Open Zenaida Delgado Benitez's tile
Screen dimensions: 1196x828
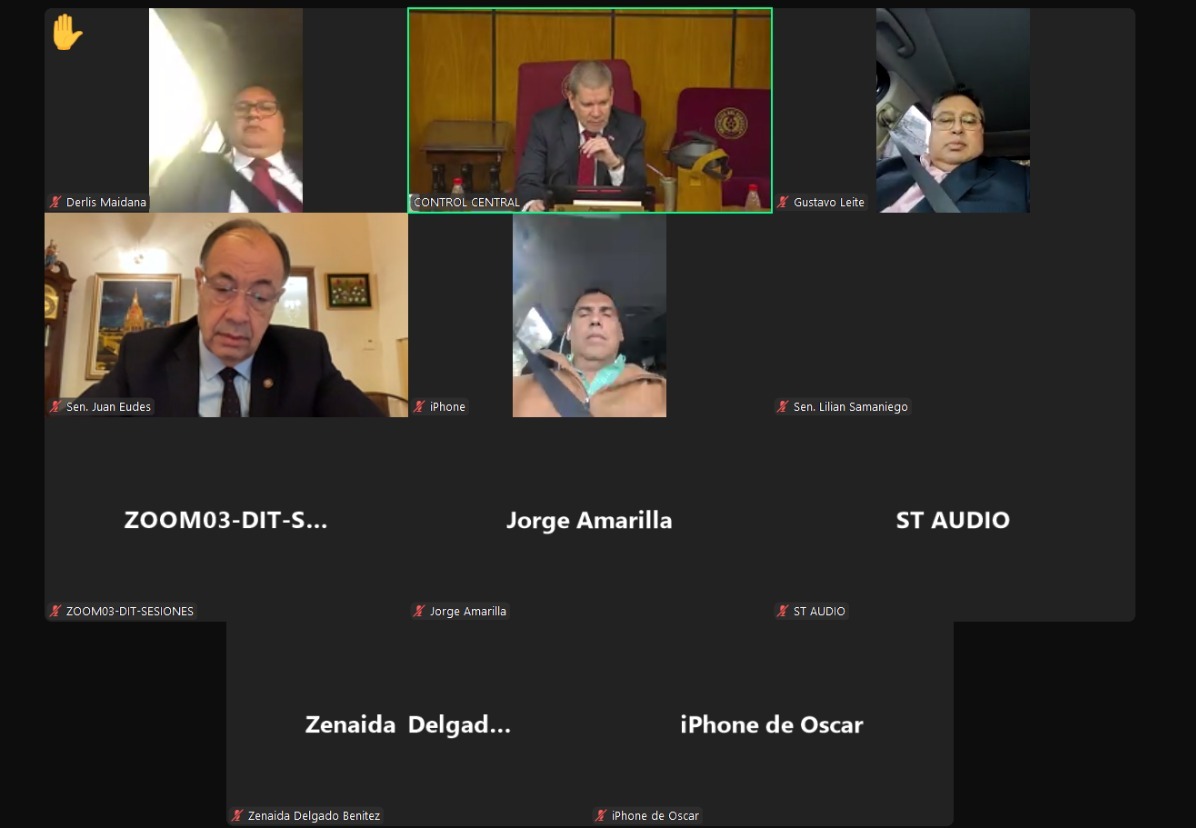408,724
